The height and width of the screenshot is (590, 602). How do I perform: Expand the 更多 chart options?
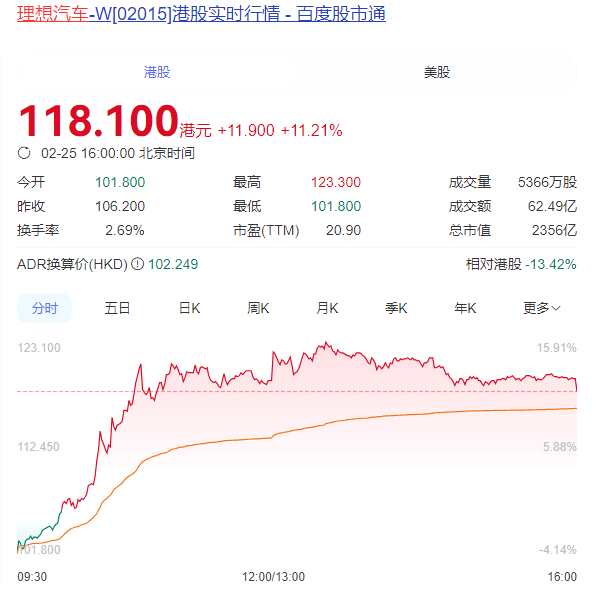[542, 308]
